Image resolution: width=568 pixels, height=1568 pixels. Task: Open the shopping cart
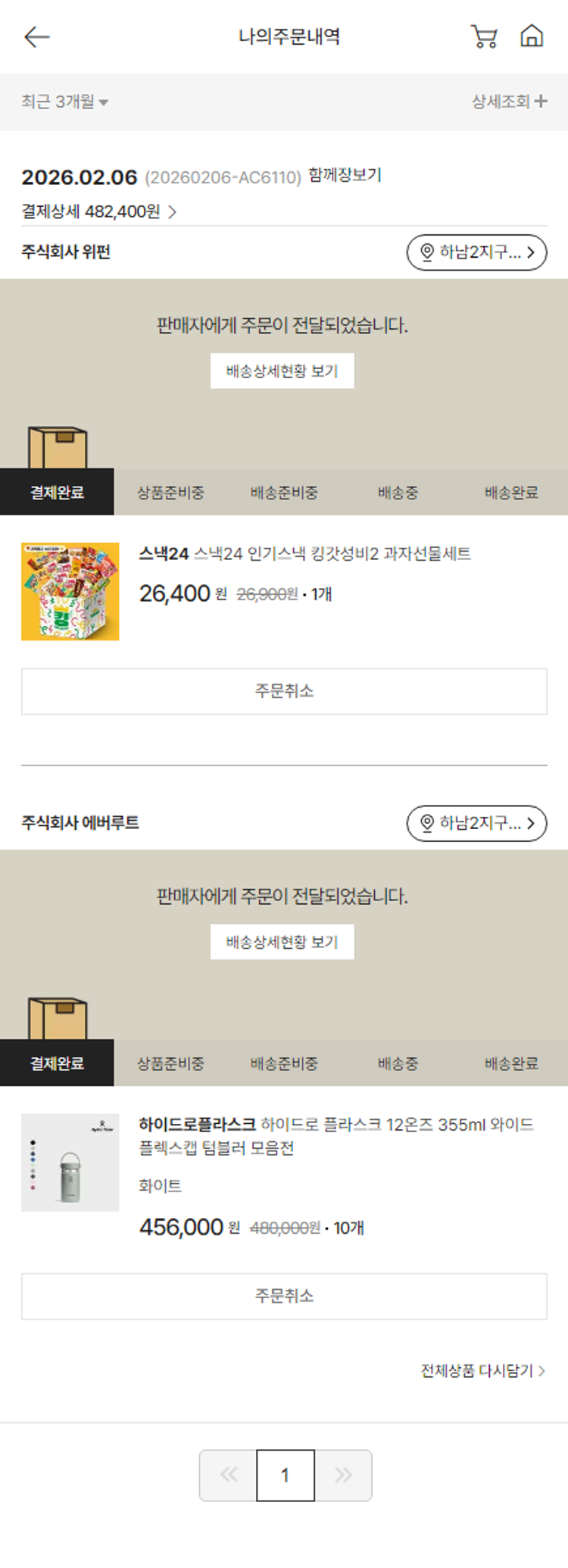pyautogui.click(x=484, y=36)
